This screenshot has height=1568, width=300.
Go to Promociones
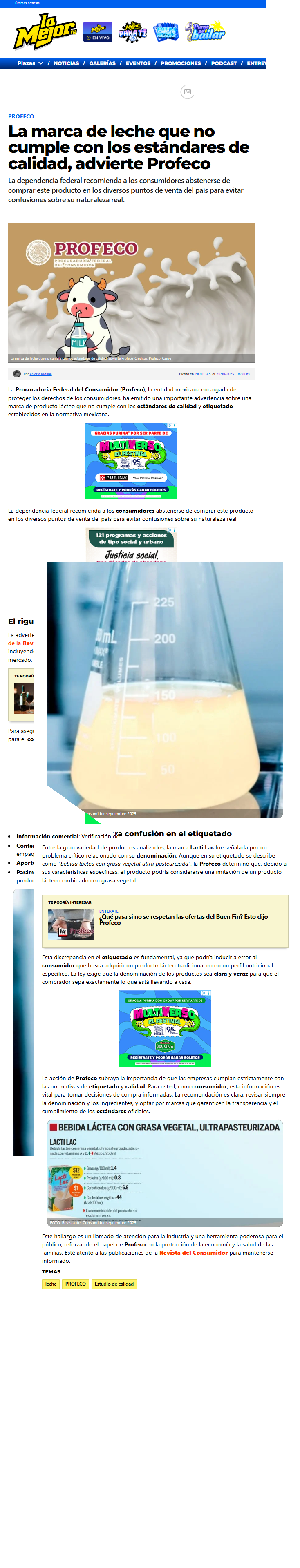(181, 63)
